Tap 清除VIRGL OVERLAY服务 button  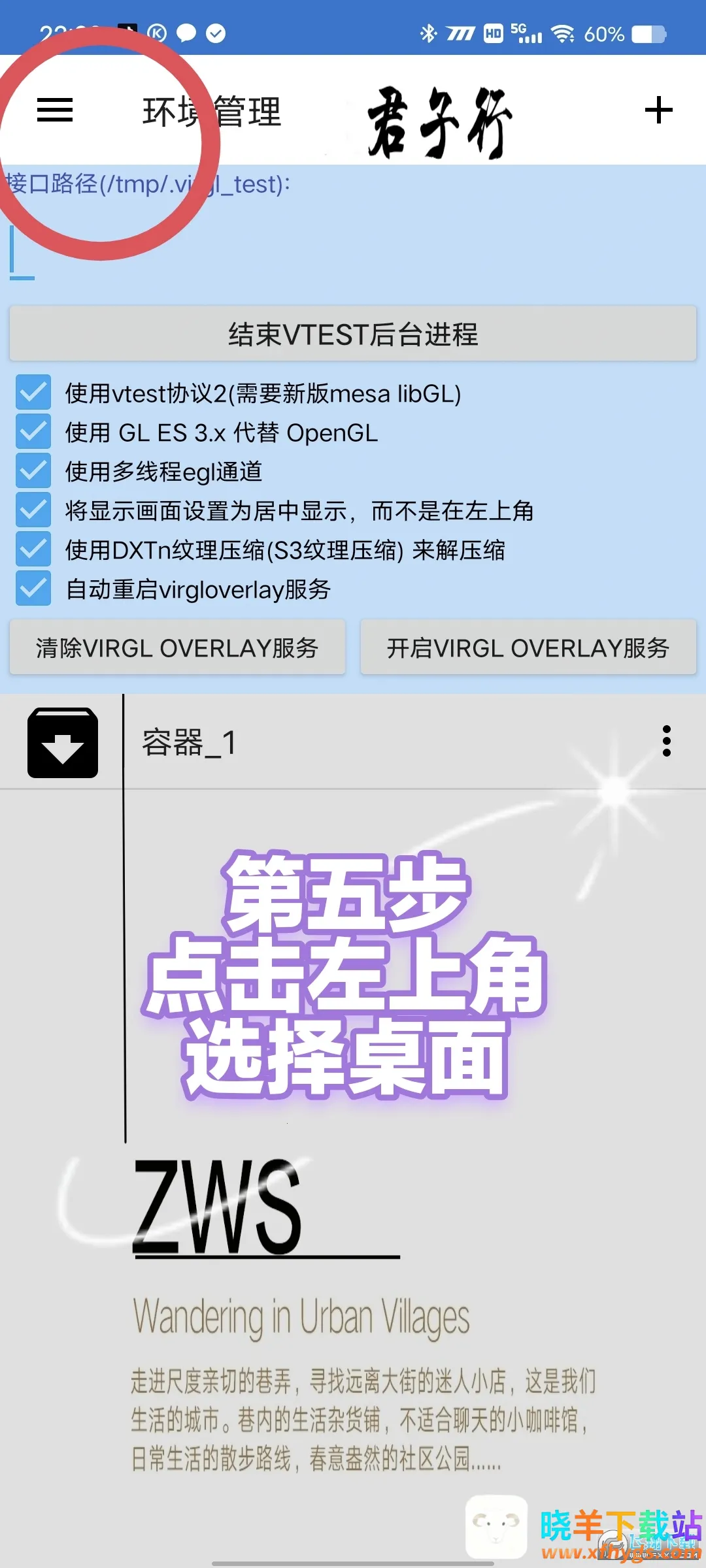click(177, 647)
